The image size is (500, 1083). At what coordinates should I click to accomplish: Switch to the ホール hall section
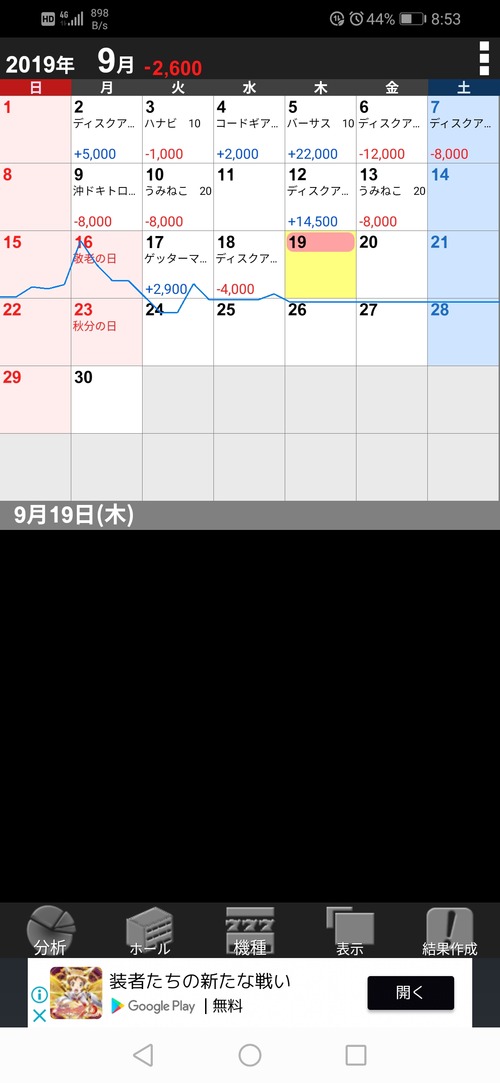150,930
